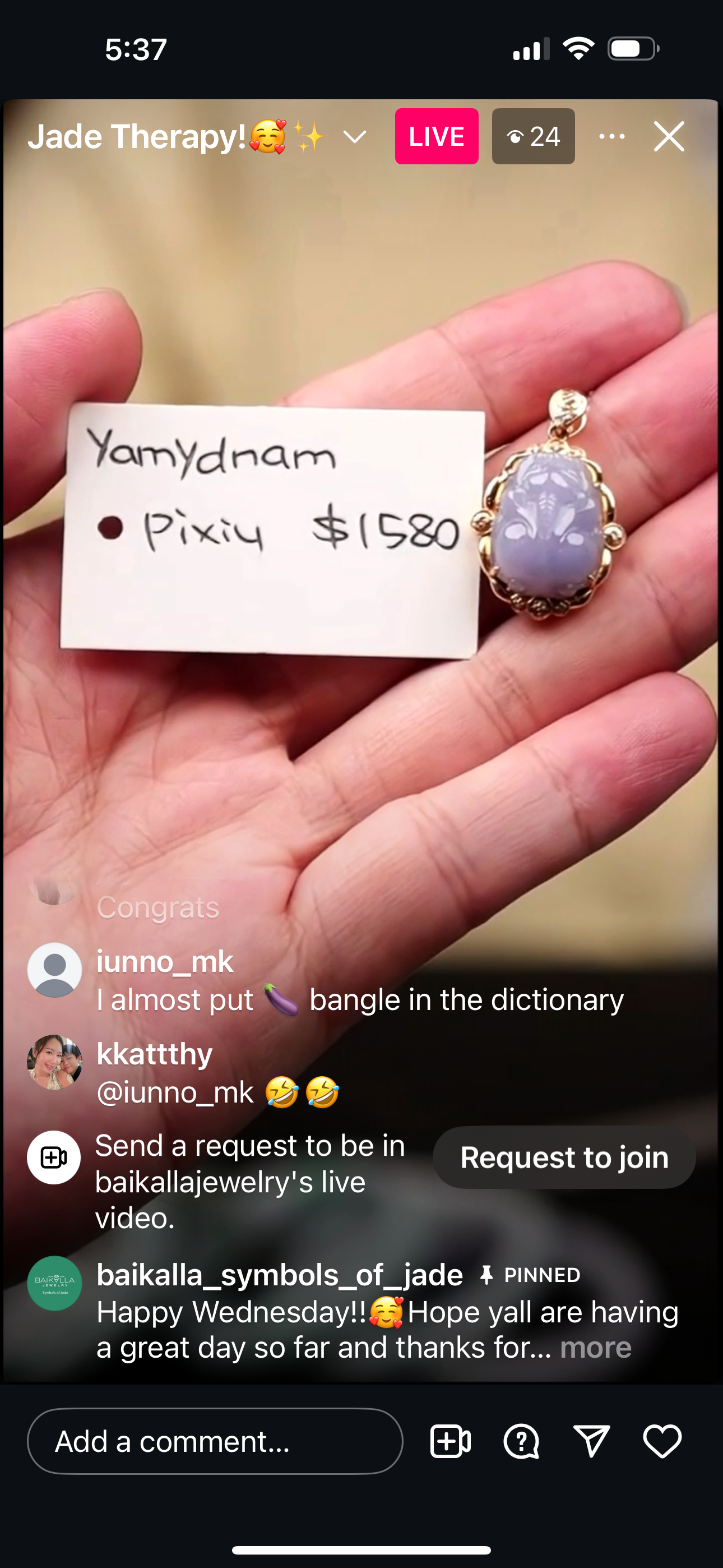Expand pinned comment with more
Image resolution: width=723 pixels, height=1568 pixels.
[595, 1347]
